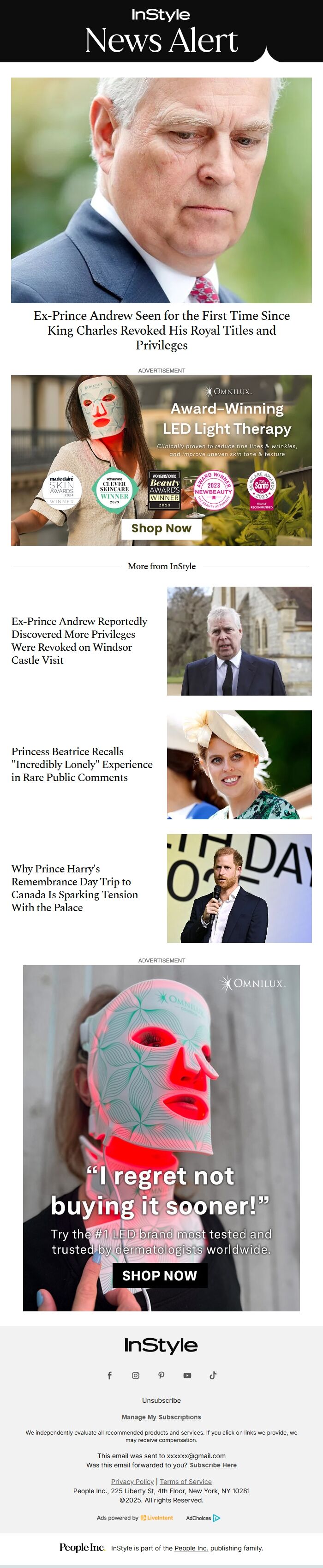The image size is (323, 1568).
Task: View the Princess Beatrice photo thumbnail
Action: [239, 764]
